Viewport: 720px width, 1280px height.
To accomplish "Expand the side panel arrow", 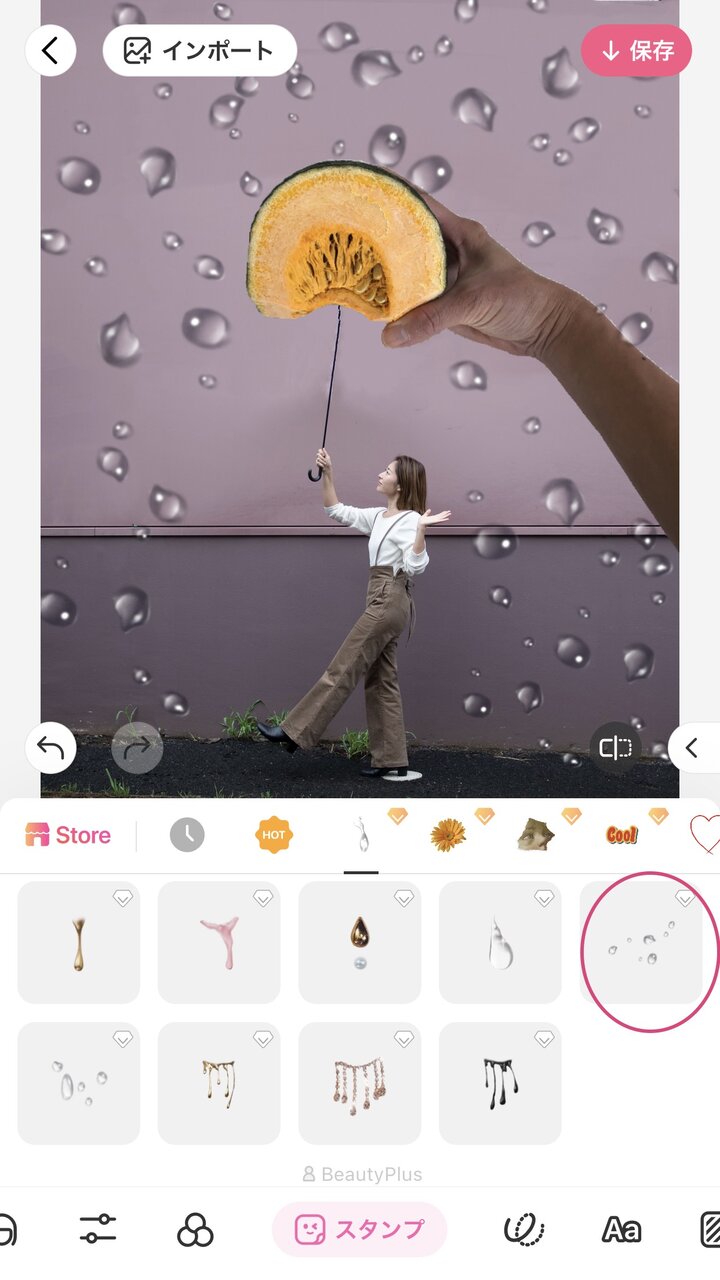I will point(695,747).
